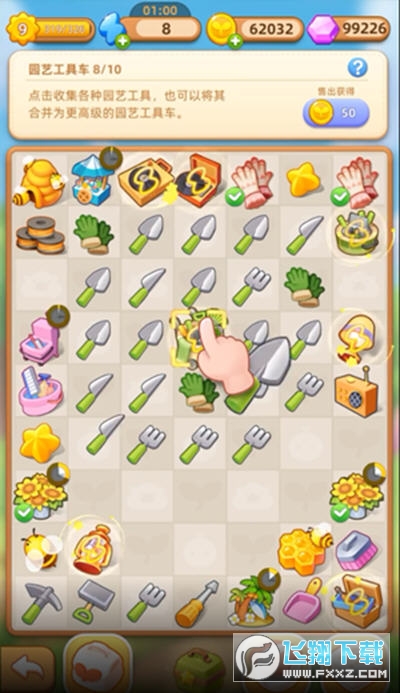This screenshot has width=400, height=693.
Task: Select the honeycomb with bee item
Action: coord(305,546)
